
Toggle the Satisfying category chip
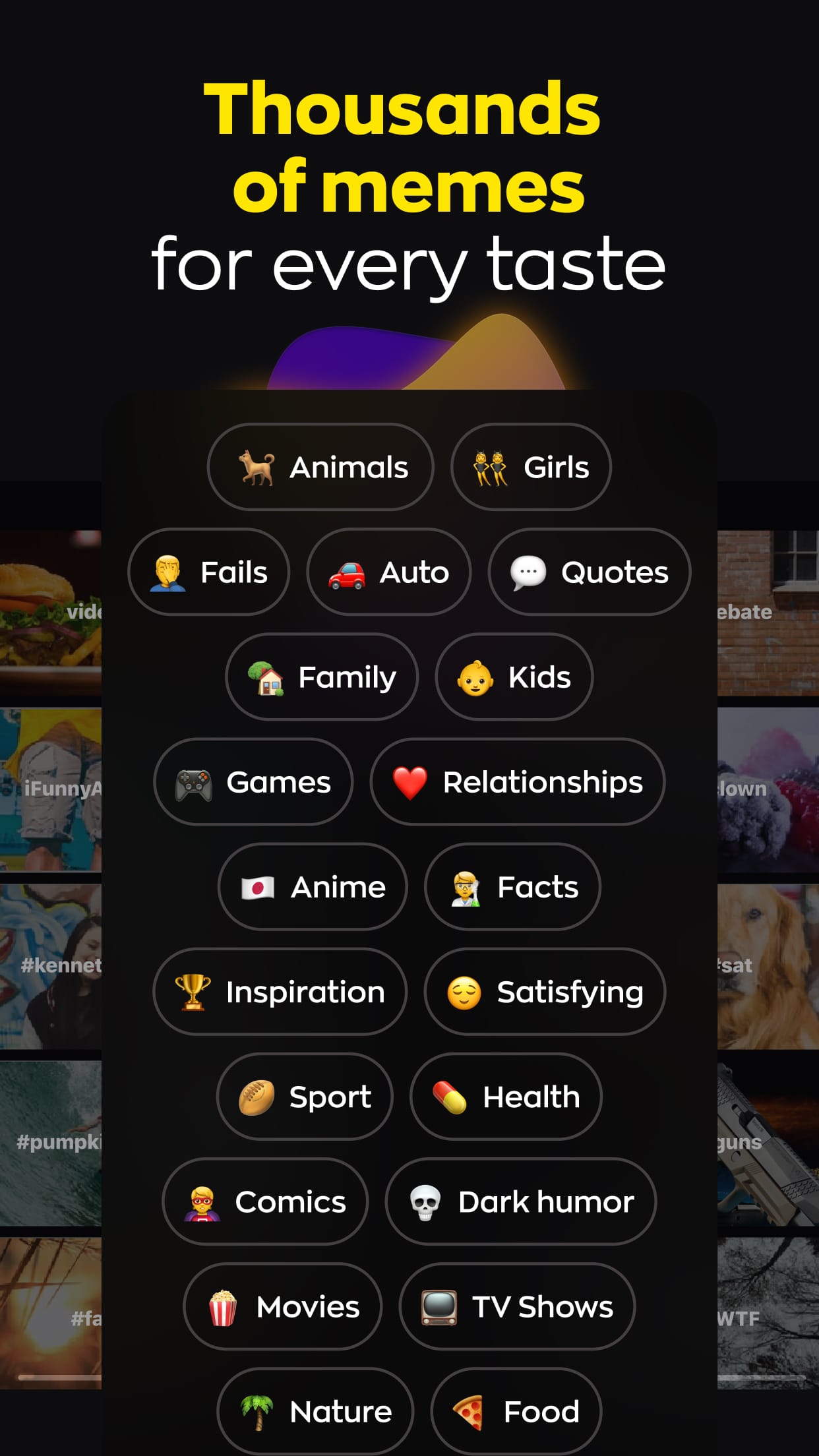point(545,992)
